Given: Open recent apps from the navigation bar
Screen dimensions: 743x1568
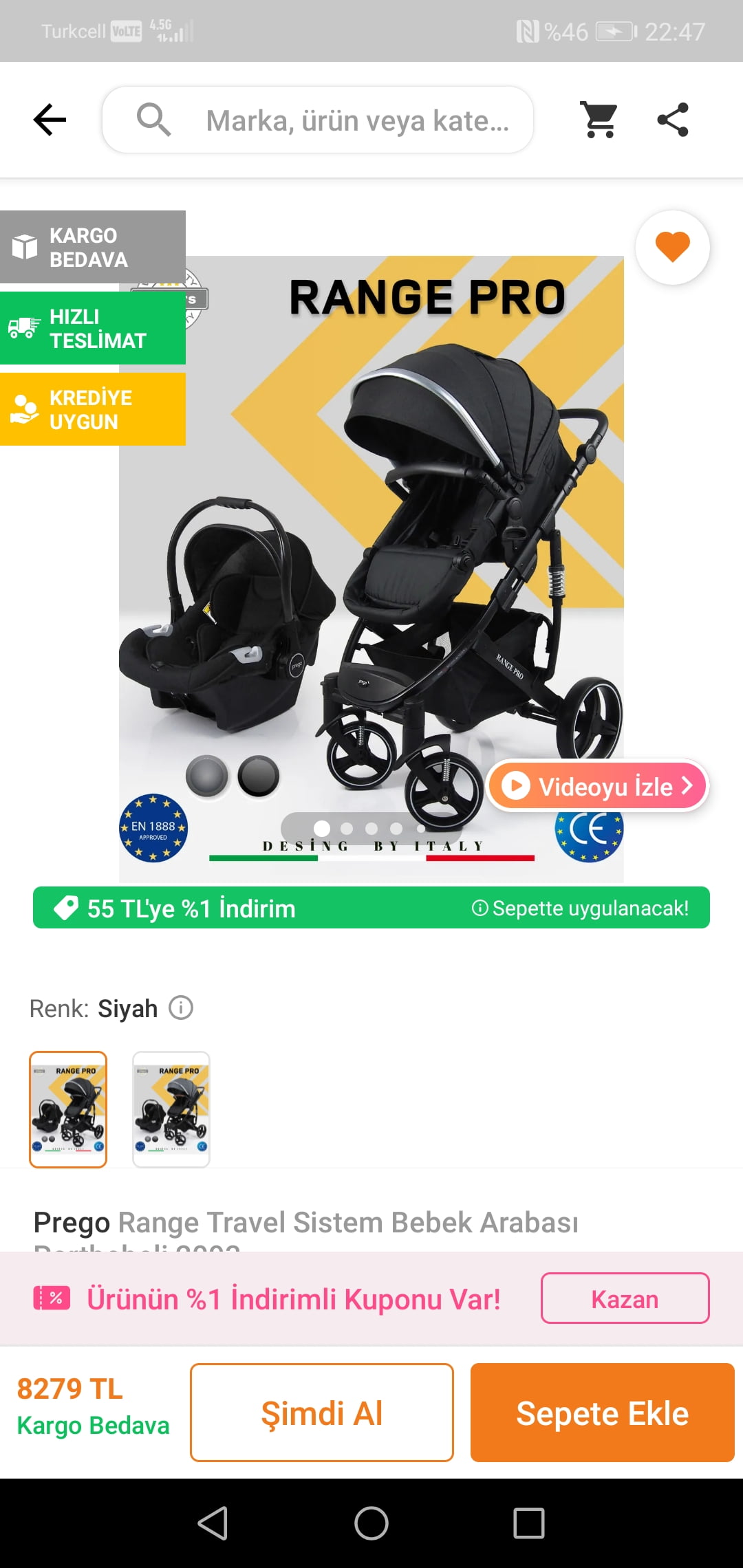Looking at the screenshot, I should [529, 1523].
